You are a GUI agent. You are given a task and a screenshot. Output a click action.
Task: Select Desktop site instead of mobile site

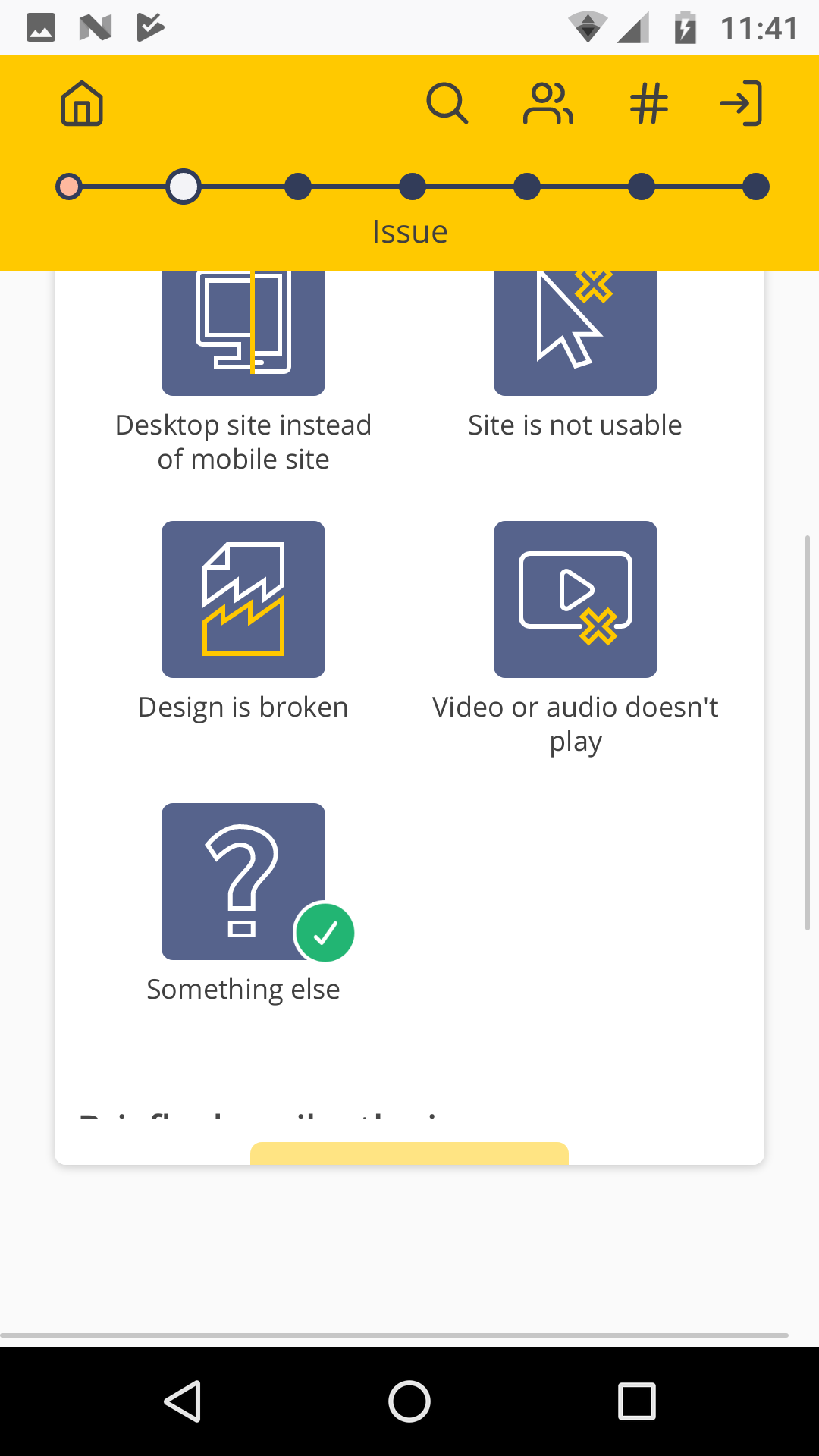pos(243,334)
